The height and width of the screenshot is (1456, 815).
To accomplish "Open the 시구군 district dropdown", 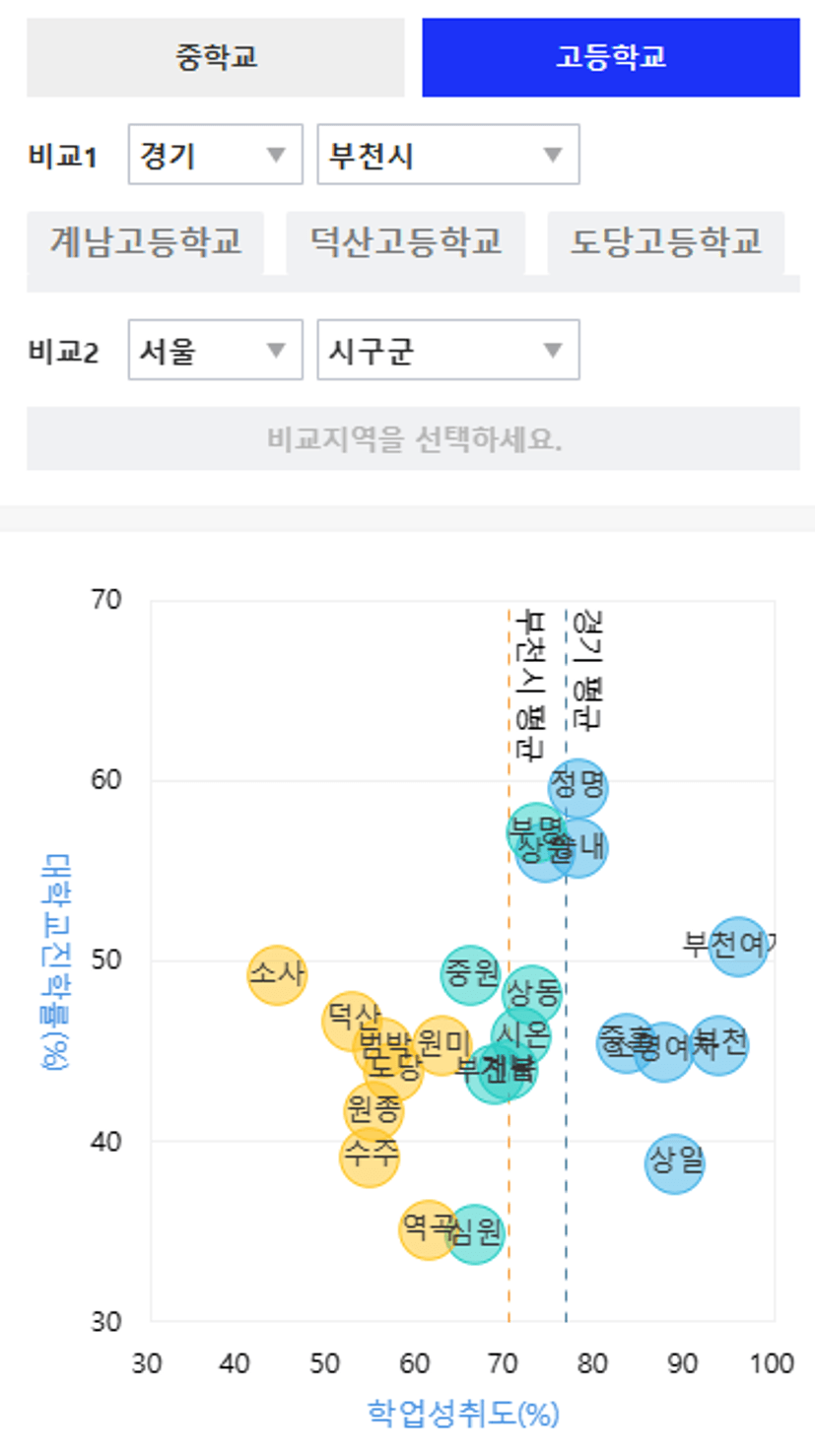I will pos(447,349).
